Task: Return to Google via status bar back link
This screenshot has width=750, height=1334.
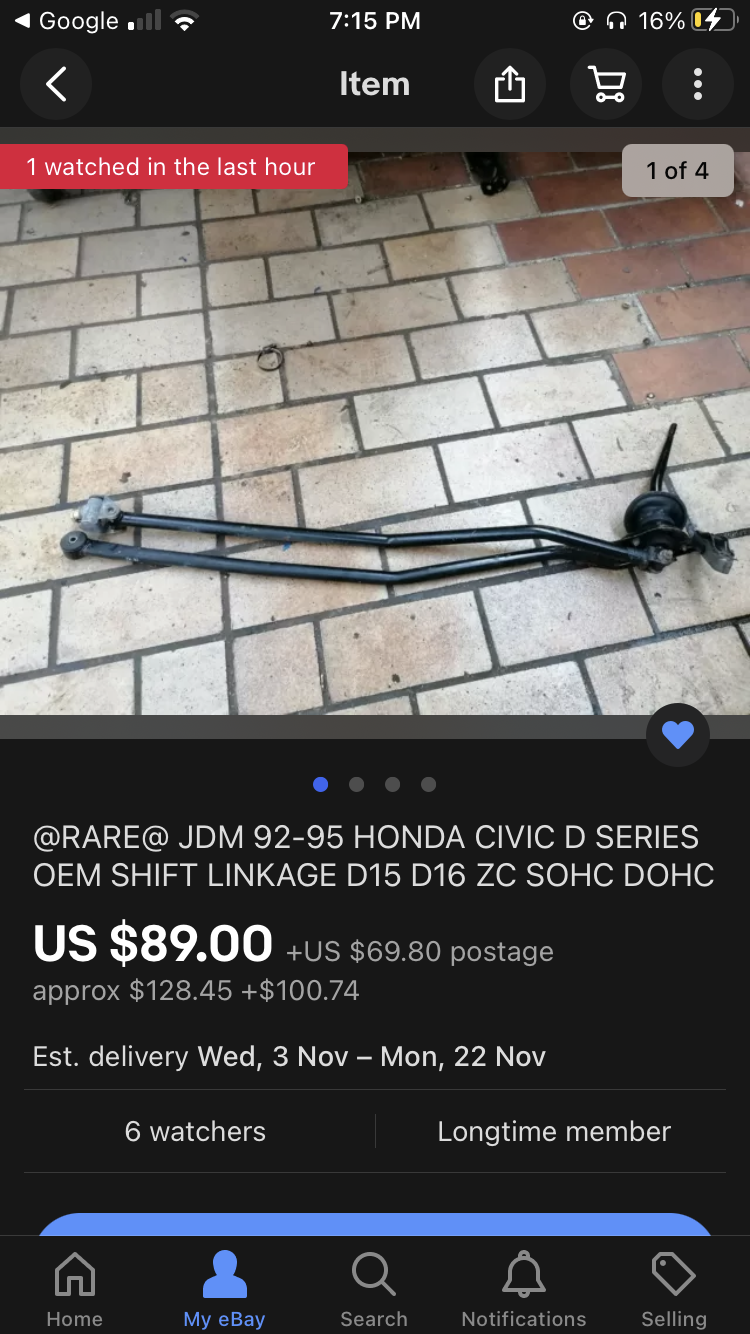Action: click(x=66, y=21)
